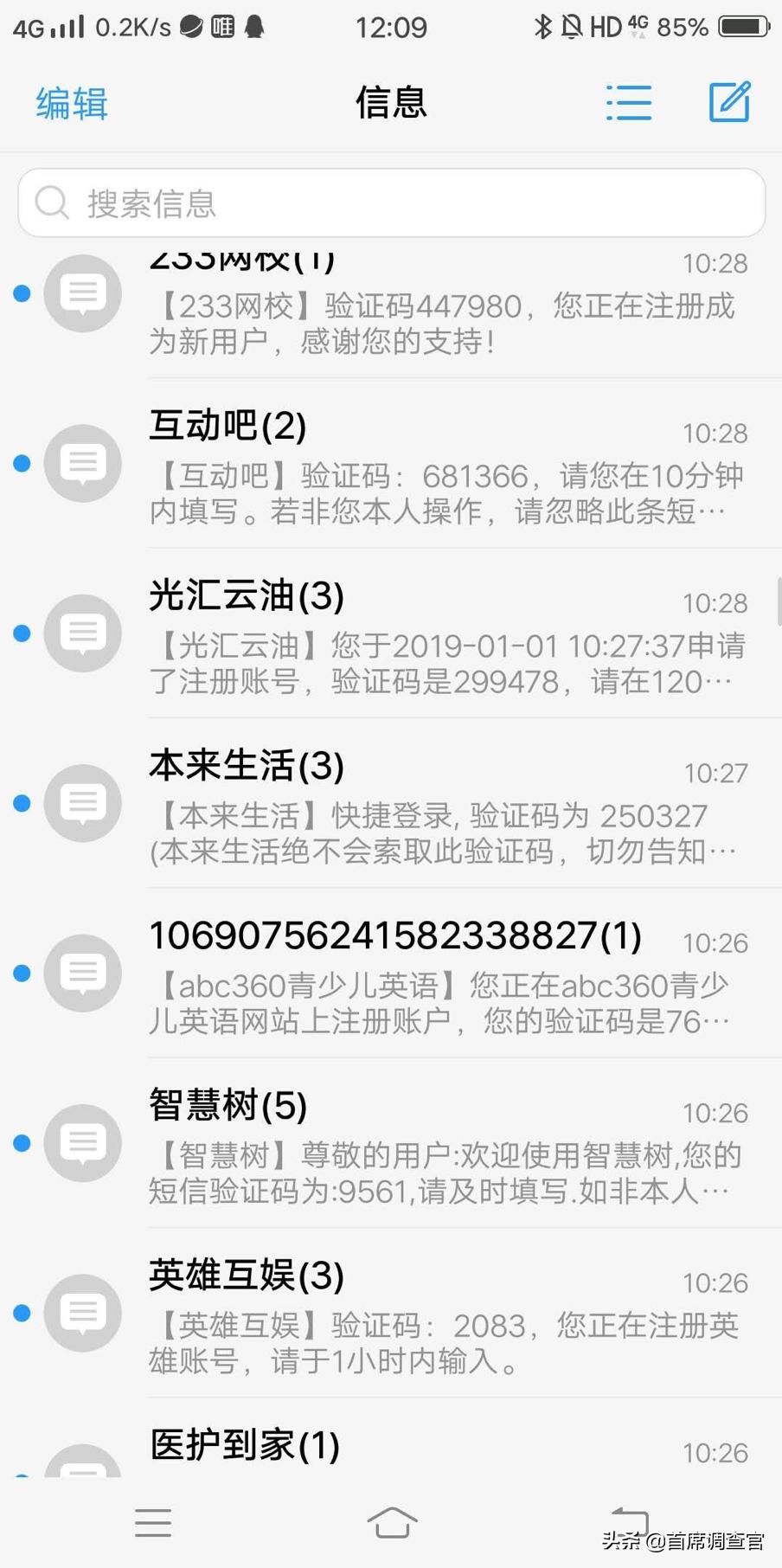The image size is (782, 1568).
Task: Tap the home icon in the bottom navigation
Action: click(x=391, y=1521)
